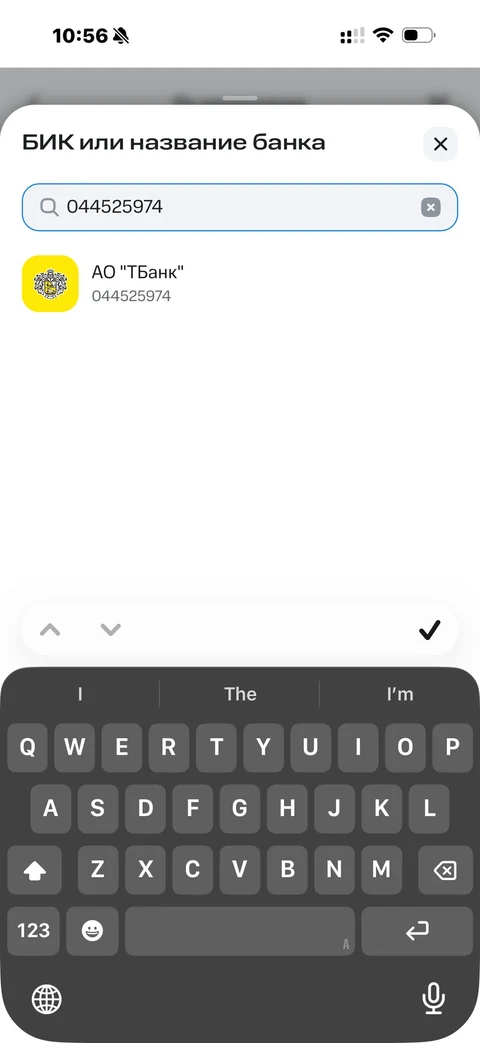Jump to previous field with up chevron
This screenshot has height=1043, width=480.
(50, 629)
